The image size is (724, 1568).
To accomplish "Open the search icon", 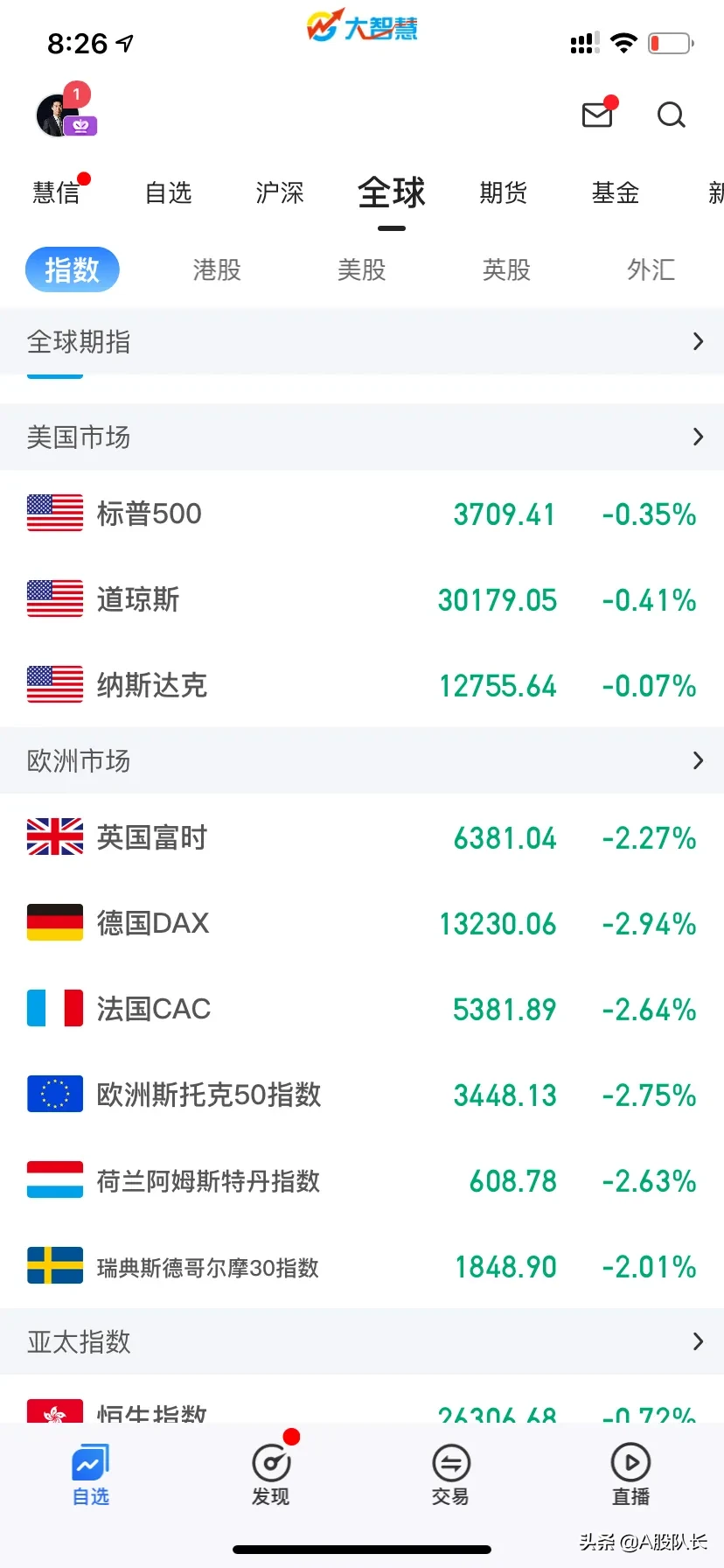I will click(x=671, y=115).
